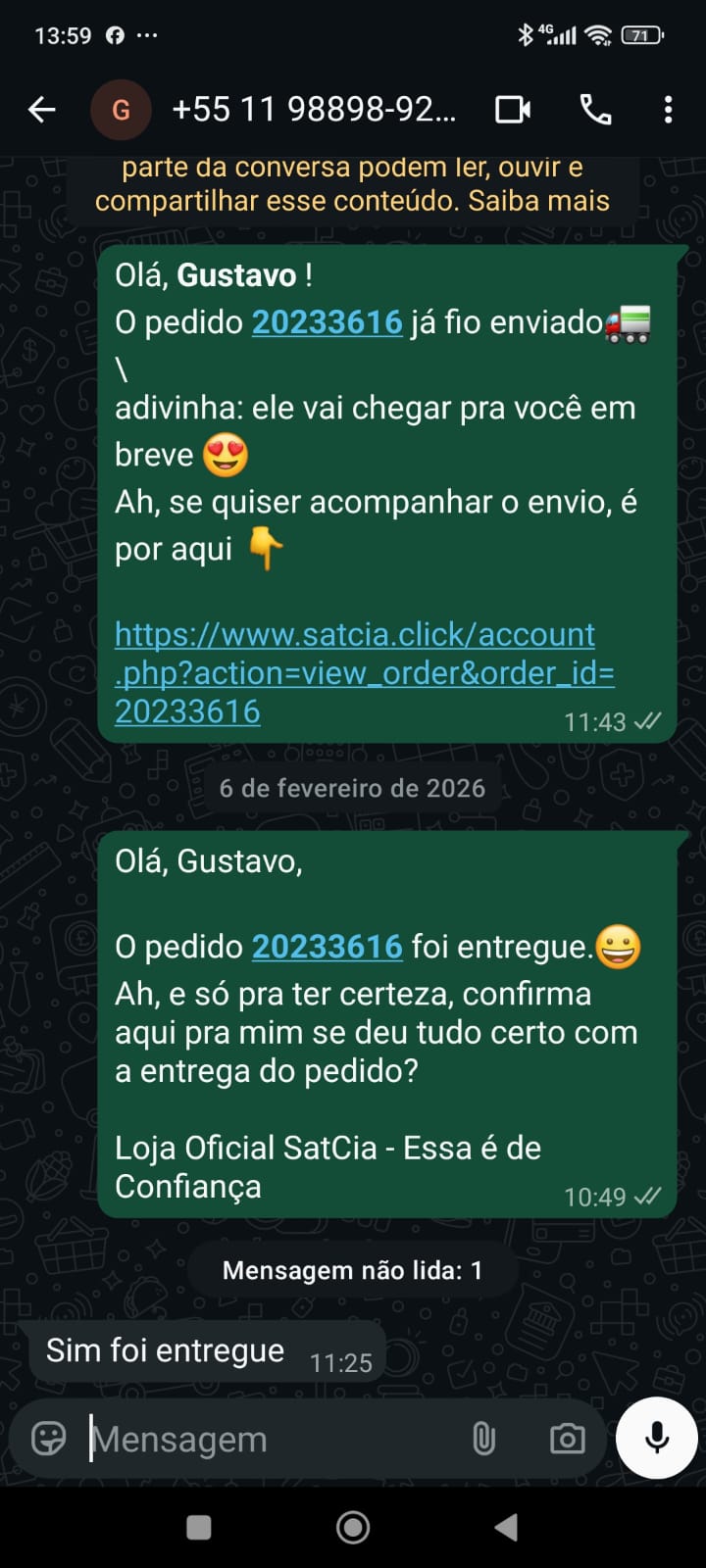Open the camera from the message bar
Viewport: 706px width, 1568px height.
567,1439
